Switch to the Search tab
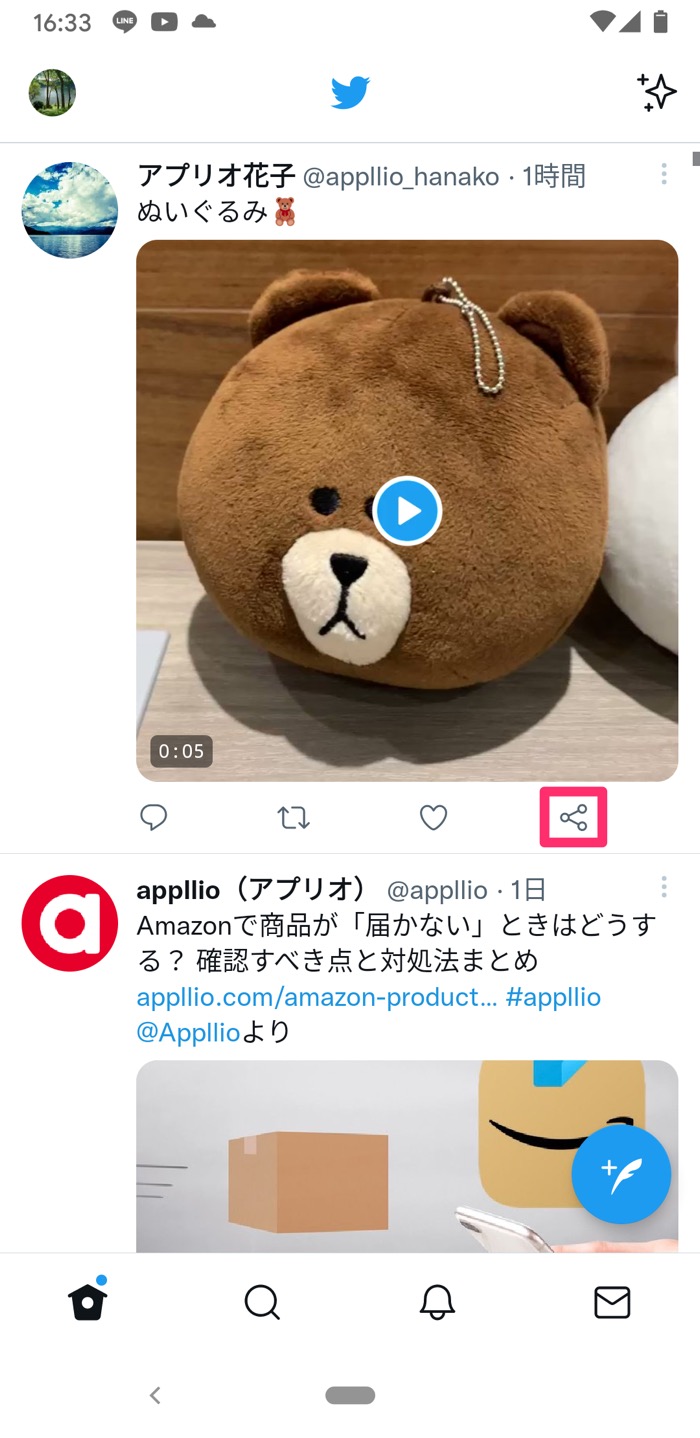The width and height of the screenshot is (700, 1438). 262,1302
